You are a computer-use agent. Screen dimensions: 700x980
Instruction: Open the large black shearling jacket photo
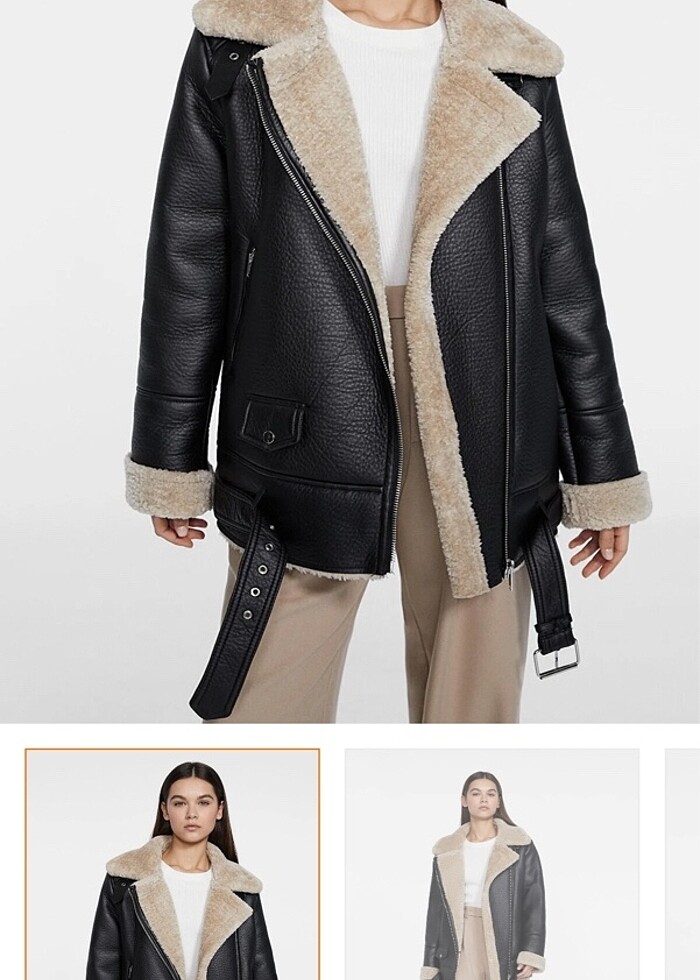point(350,360)
